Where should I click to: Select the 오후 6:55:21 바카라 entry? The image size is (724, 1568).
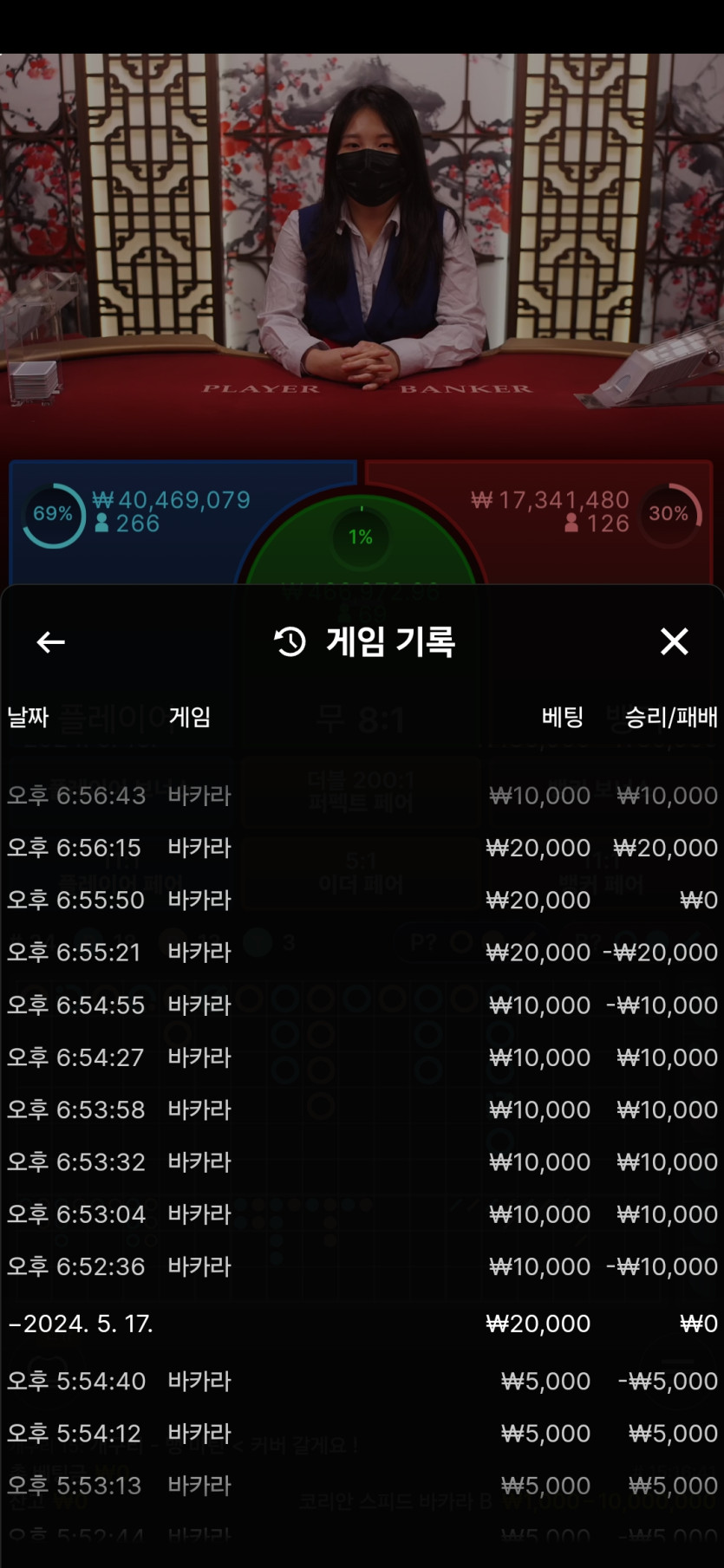[x=362, y=953]
